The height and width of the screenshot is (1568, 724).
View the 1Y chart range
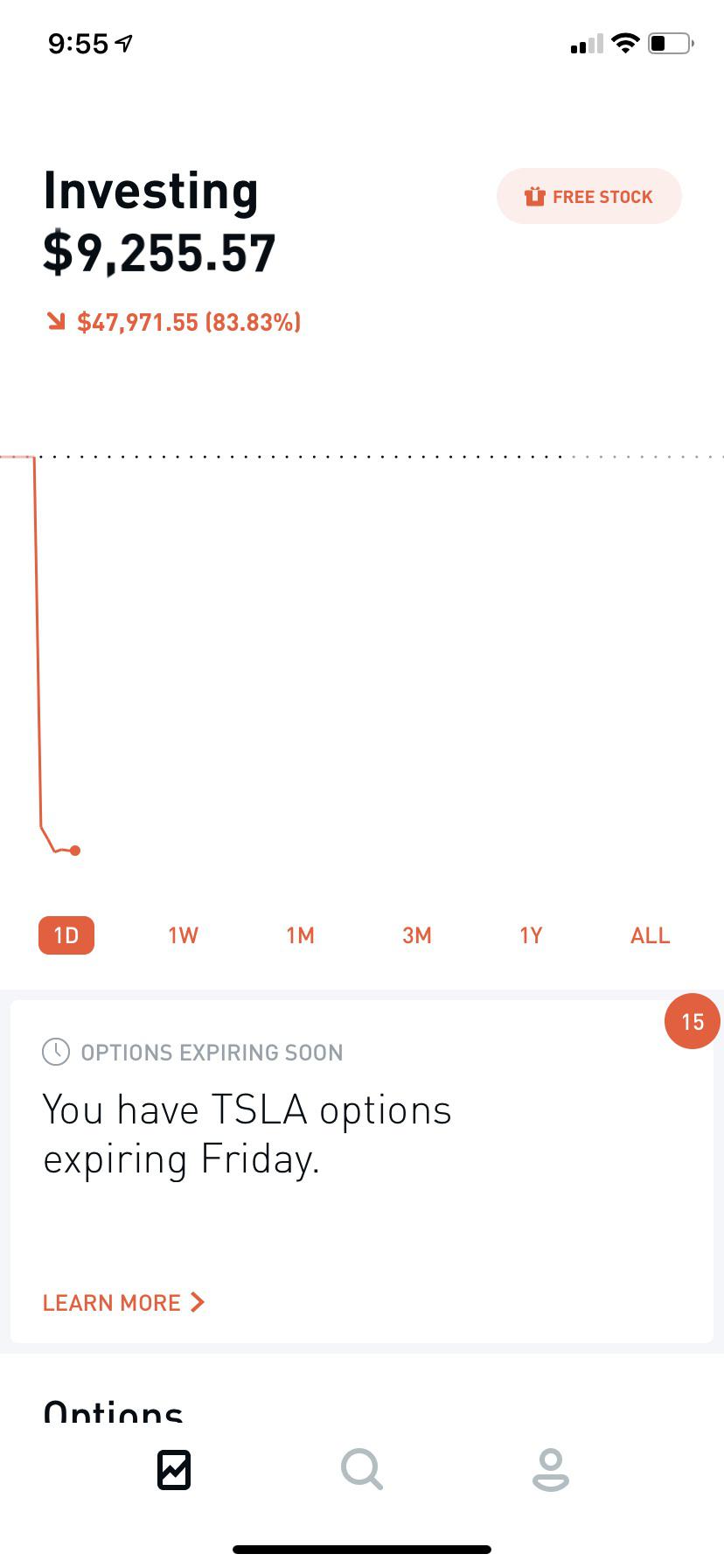[531, 935]
